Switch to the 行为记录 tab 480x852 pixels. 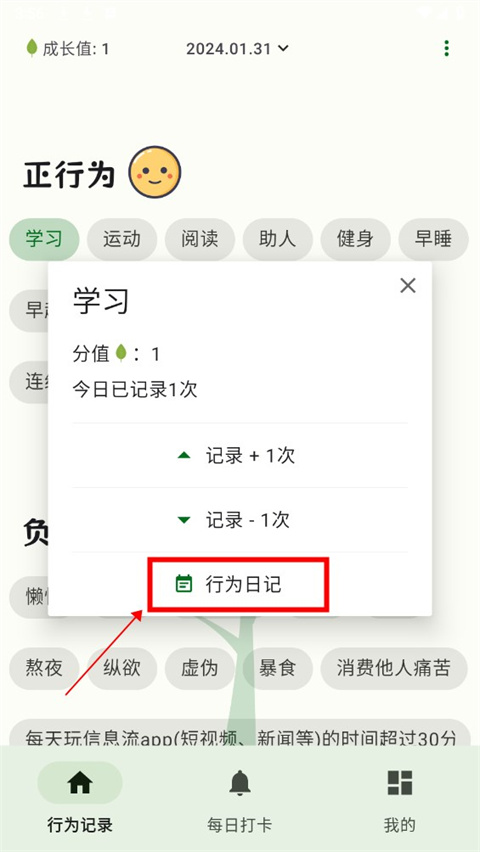click(x=80, y=799)
